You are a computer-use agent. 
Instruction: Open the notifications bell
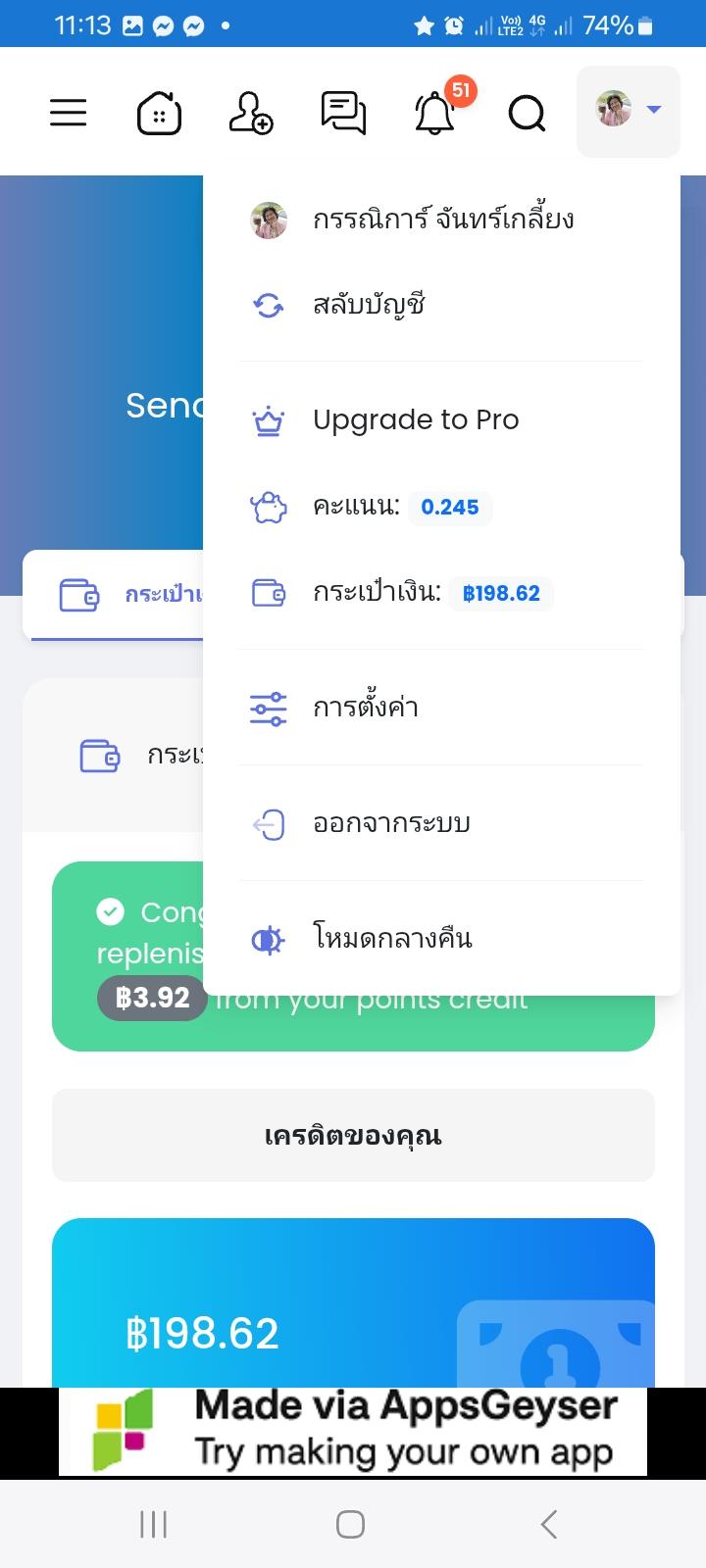[x=434, y=113]
